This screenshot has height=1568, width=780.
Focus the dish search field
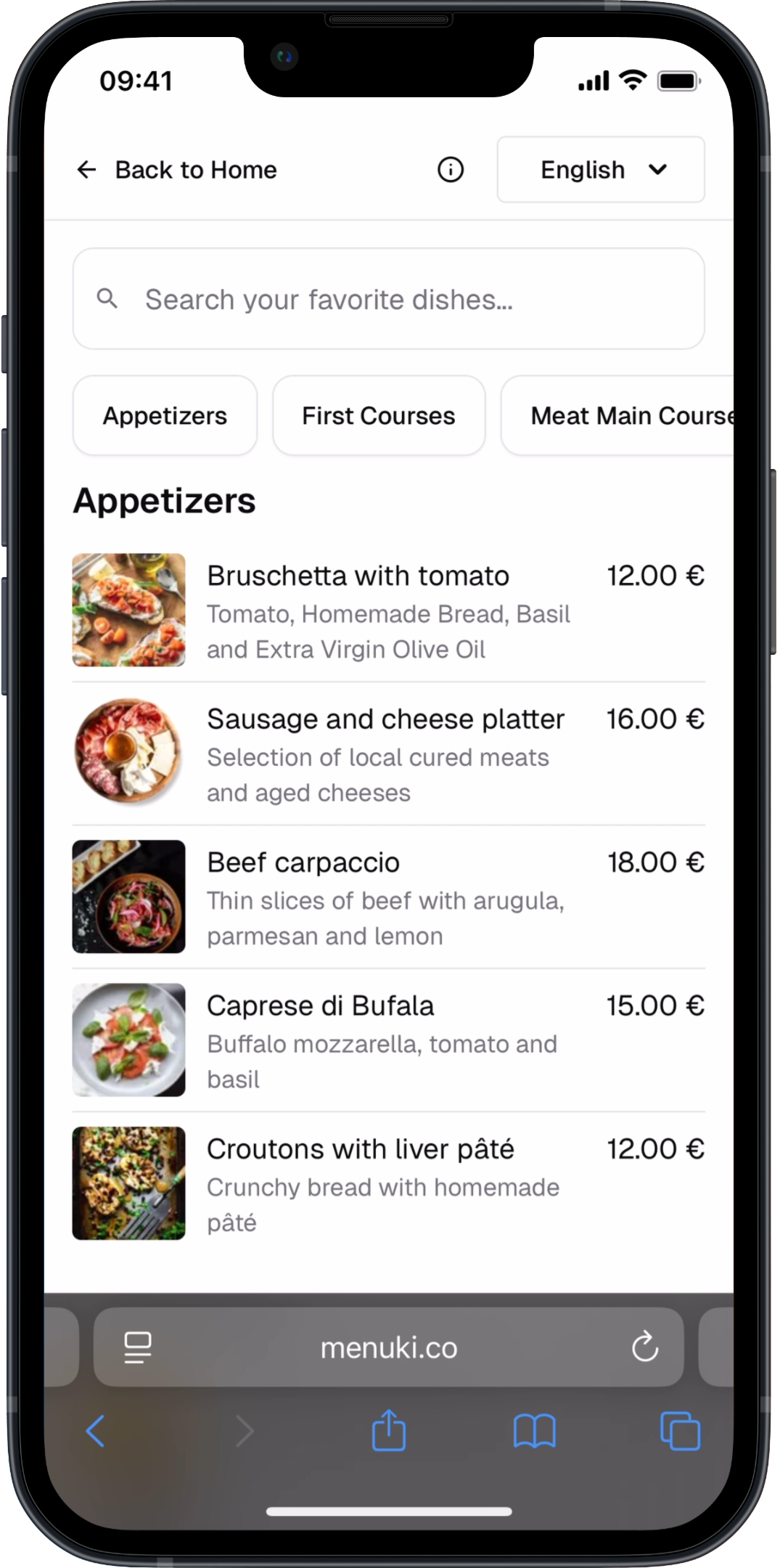point(388,299)
